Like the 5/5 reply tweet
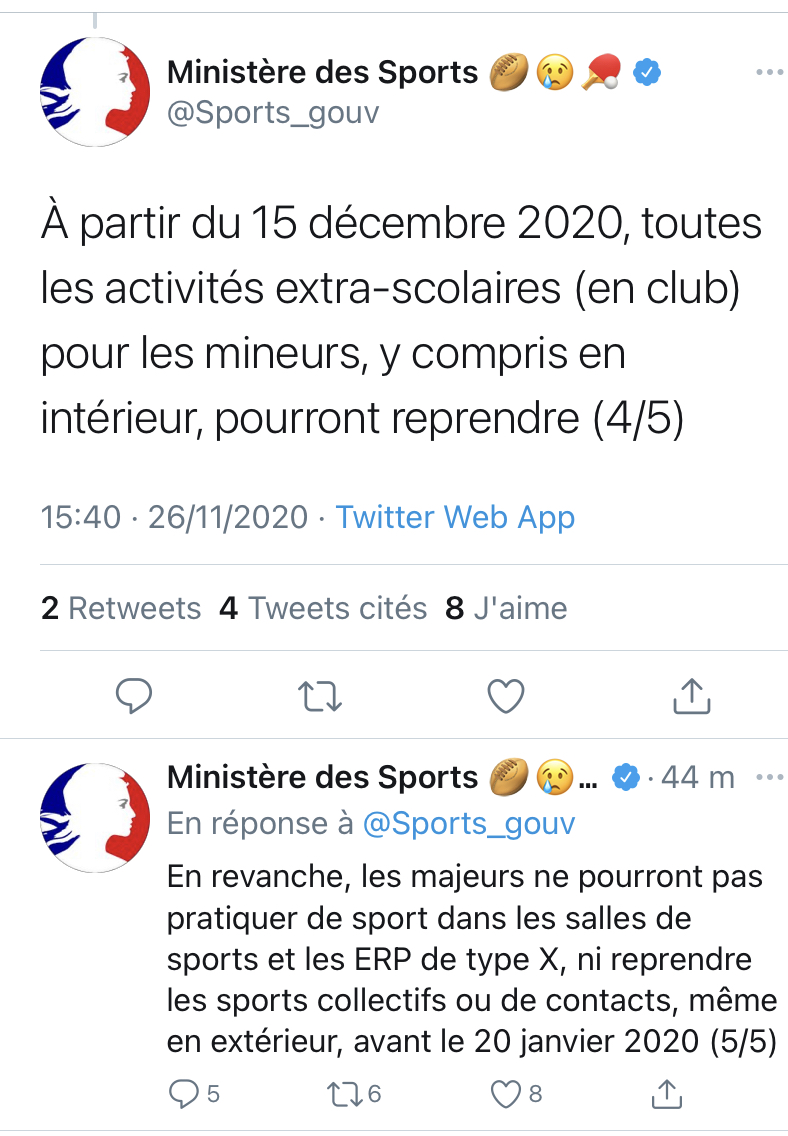Image resolution: width=788 pixels, height=1136 pixels. click(x=507, y=1094)
